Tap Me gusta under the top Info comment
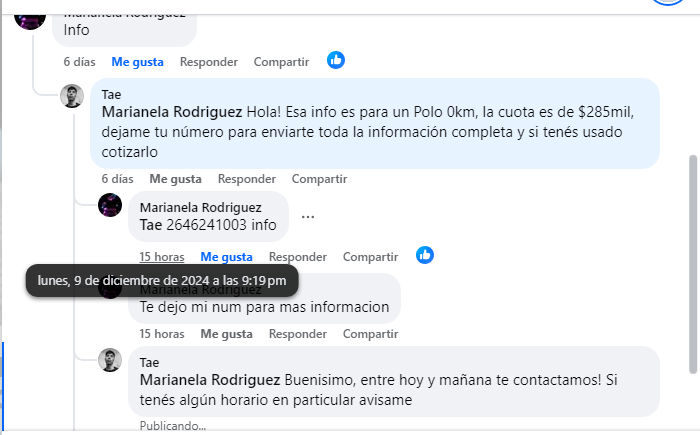The width and height of the screenshot is (700, 435). tap(137, 61)
